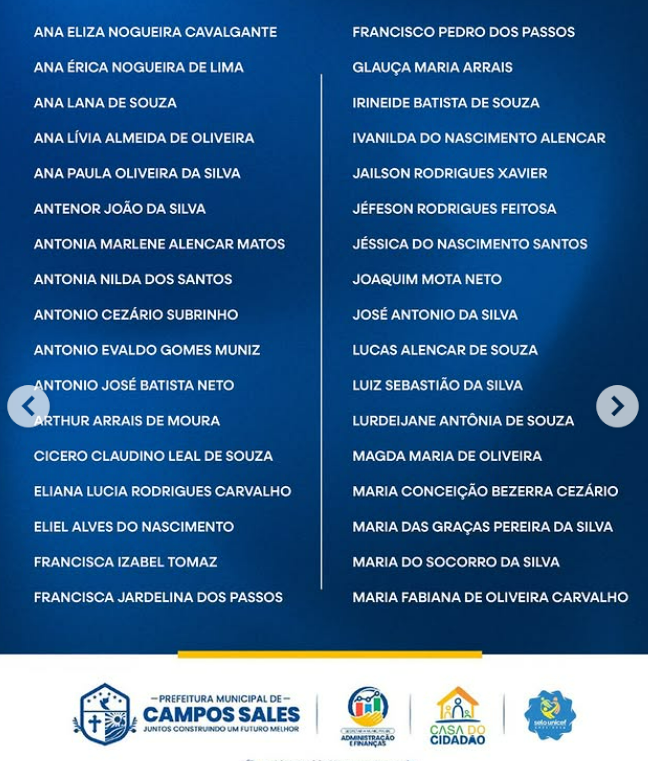Go to the previous carousel image
648x761 pixels.
(28, 406)
